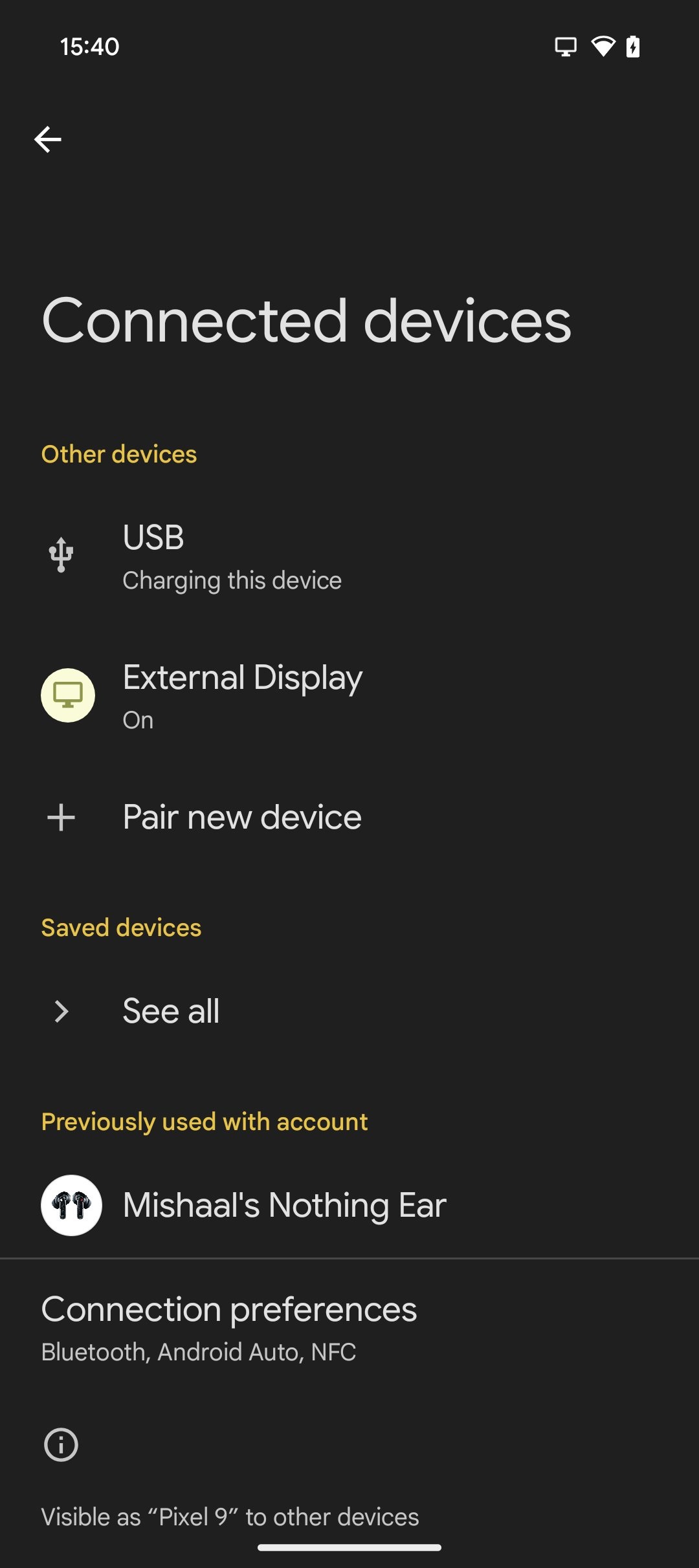Go back using the top arrow
Viewport: 699px width, 1568px height.
pyautogui.click(x=48, y=139)
